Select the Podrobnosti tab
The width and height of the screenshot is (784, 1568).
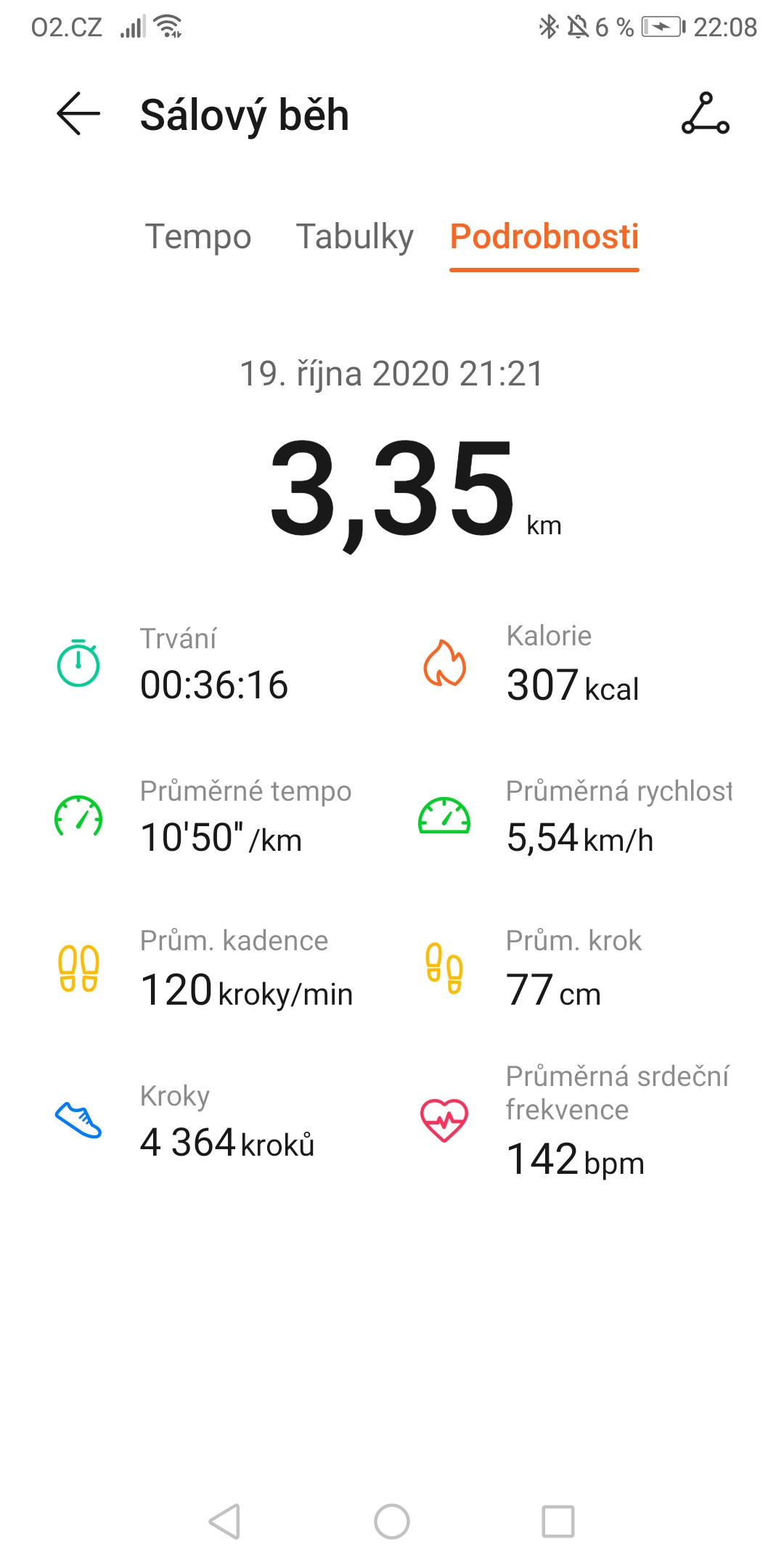pos(544,237)
